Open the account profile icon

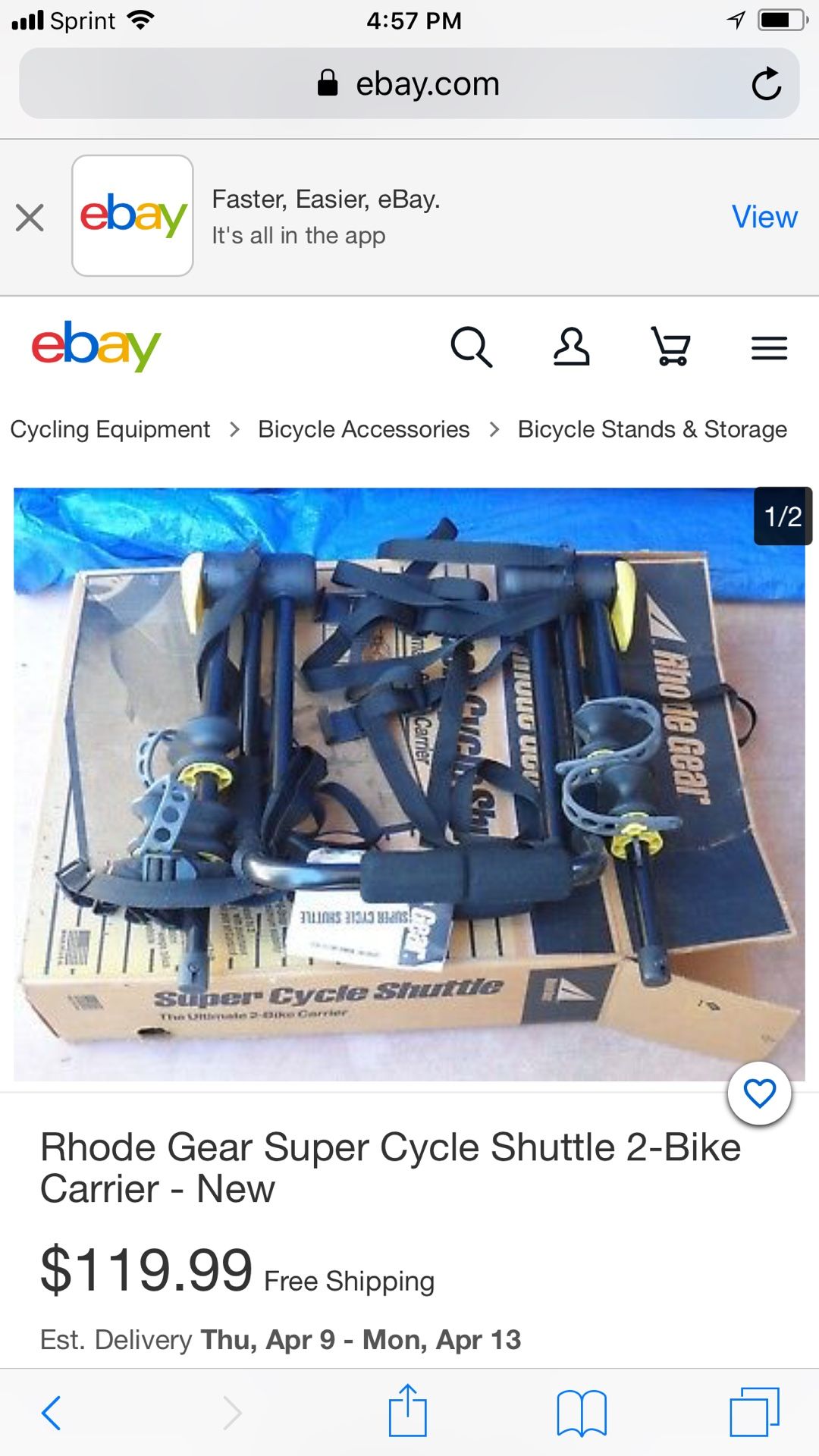pos(571,347)
